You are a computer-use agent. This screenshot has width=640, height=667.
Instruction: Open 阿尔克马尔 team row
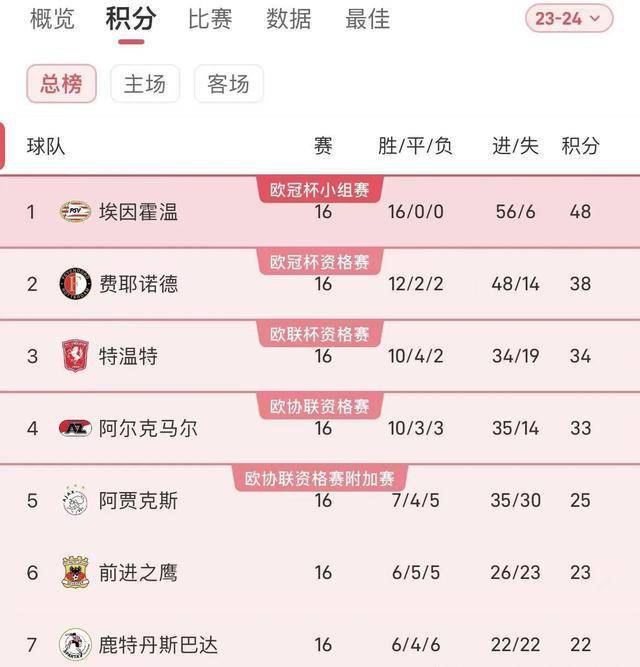[x=148, y=428]
